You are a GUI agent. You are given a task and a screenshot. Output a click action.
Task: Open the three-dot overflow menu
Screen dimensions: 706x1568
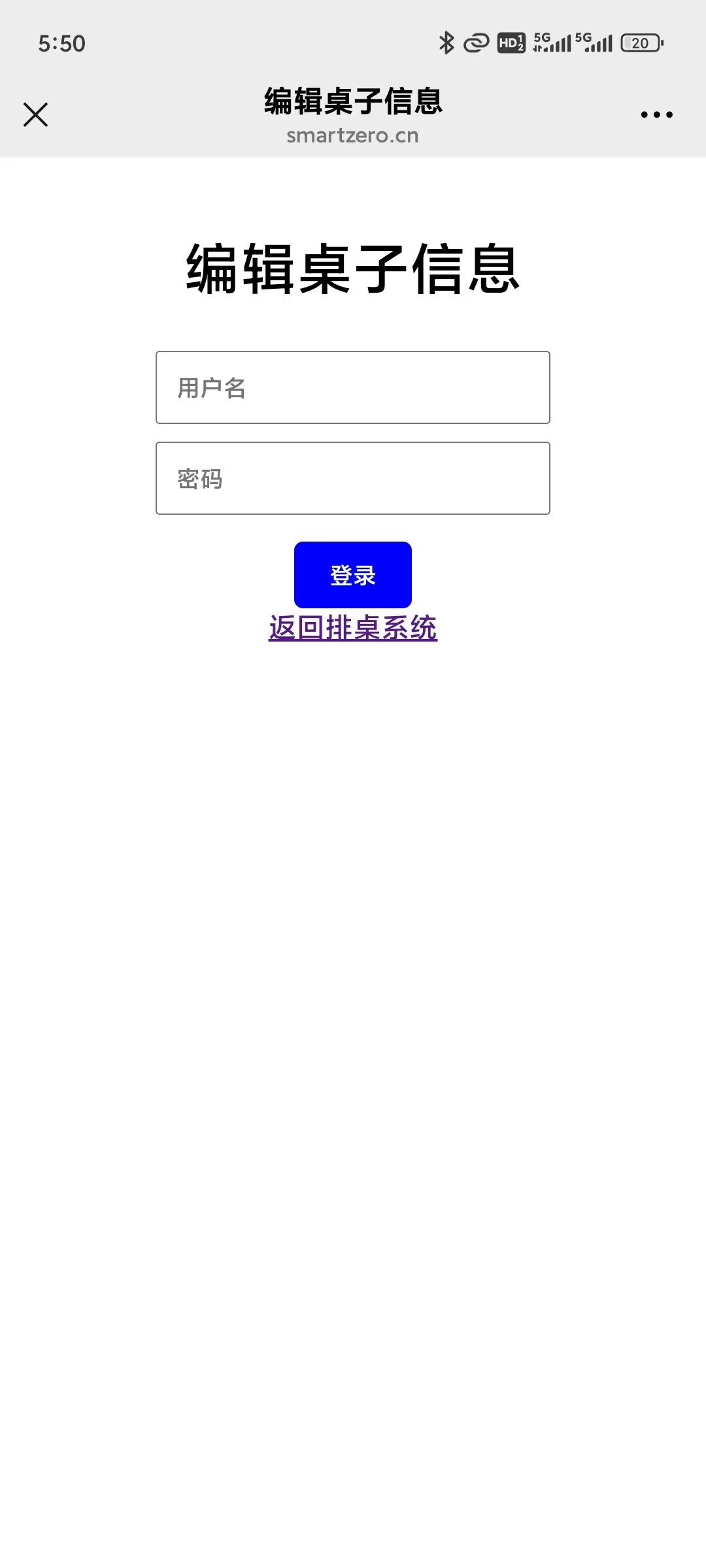[656, 115]
